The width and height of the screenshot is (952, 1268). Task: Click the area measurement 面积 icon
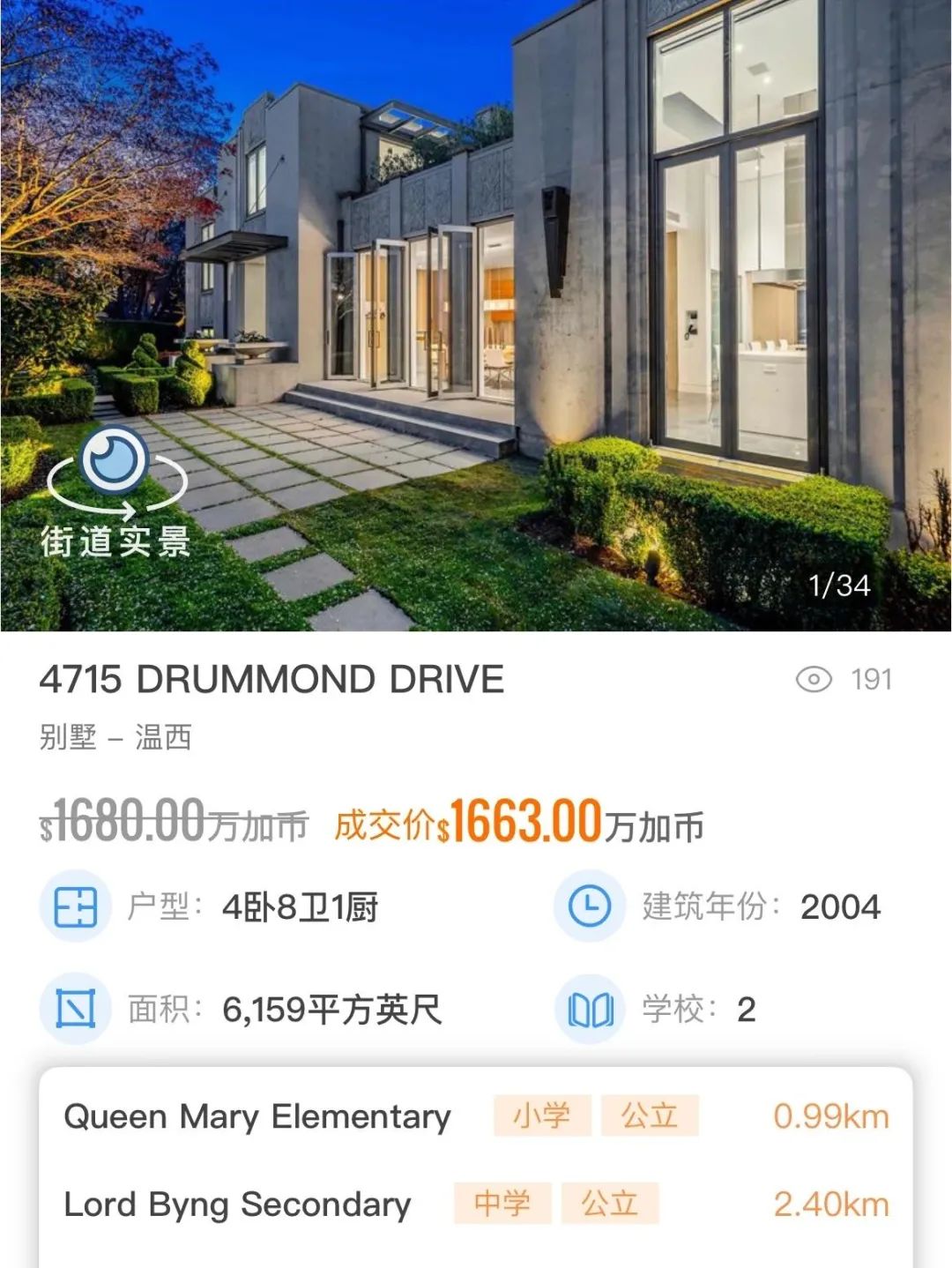[75, 1008]
